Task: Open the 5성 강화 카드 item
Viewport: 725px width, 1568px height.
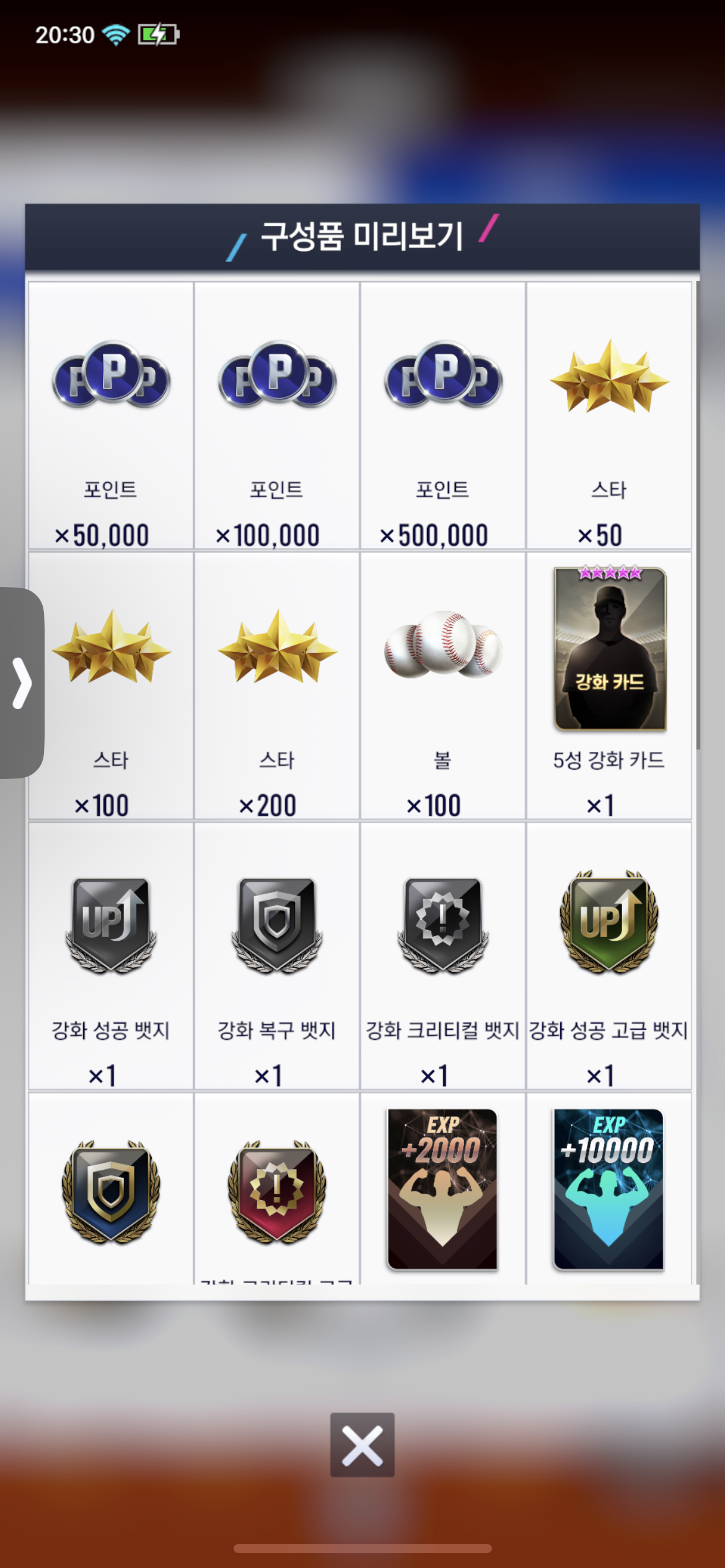Action: point(609,685)
